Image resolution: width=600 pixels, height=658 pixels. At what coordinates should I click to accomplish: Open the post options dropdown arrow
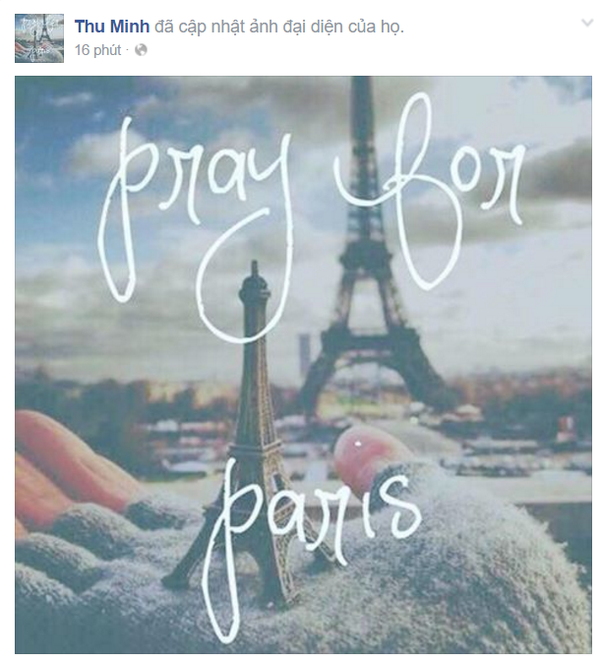[x=585, y=22]
